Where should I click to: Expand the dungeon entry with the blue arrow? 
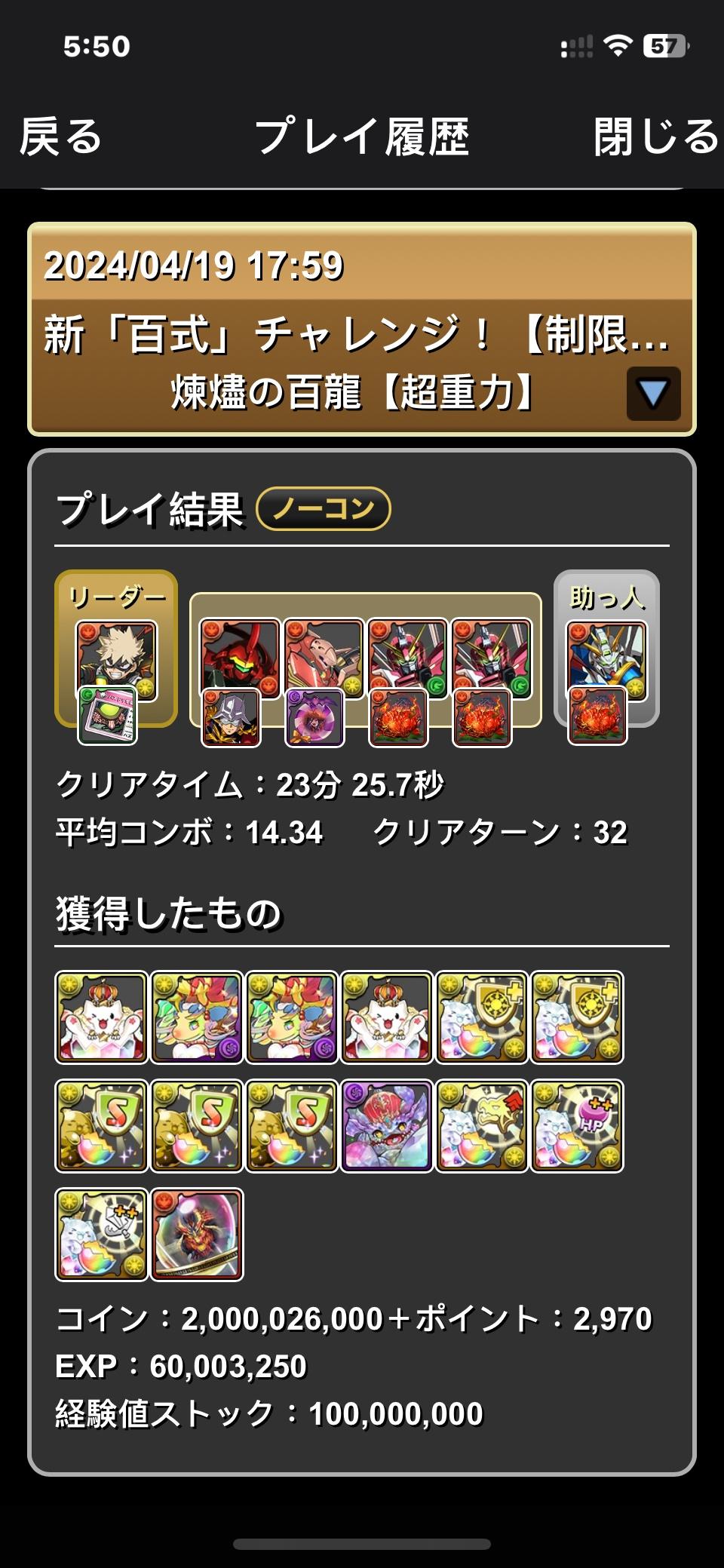[653, 394]
